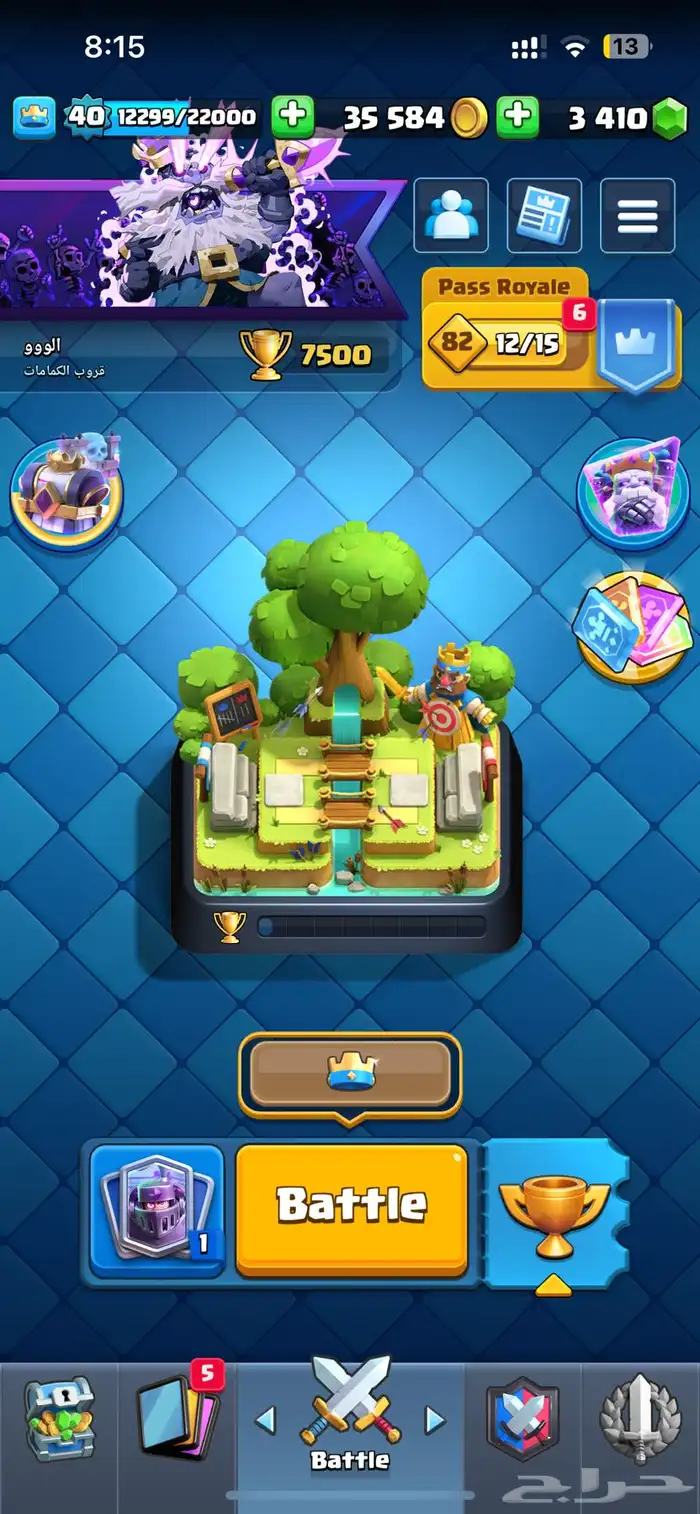700x1514 pixels.
Task: Switch to the Shop chest tab
Action: click(59, 1420)
